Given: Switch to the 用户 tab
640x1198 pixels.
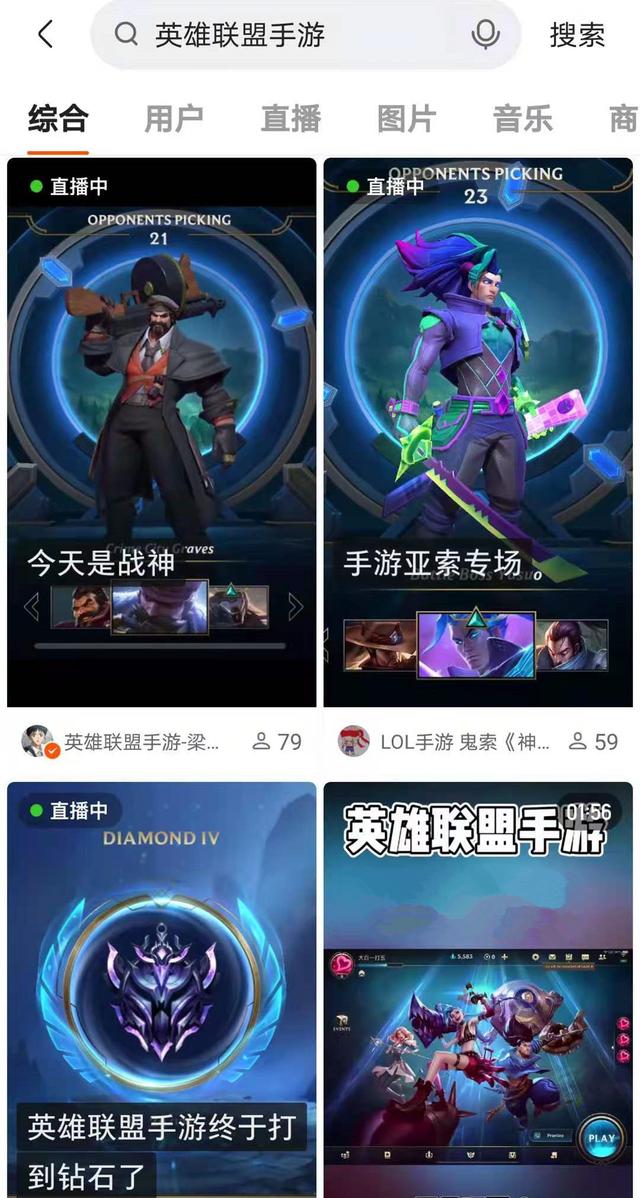Looking at the screenshot, I should pos(174,119).
